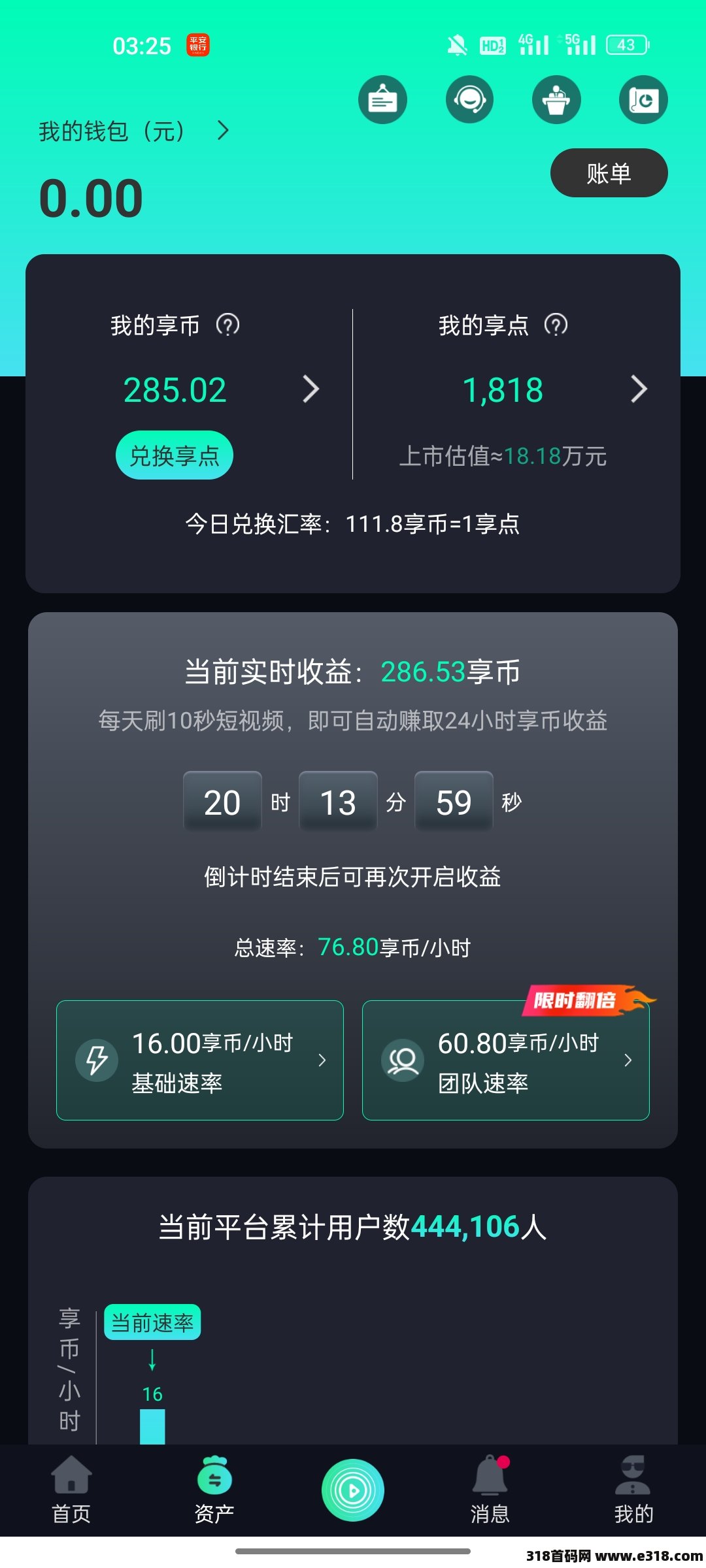This screenshot has width=706, height=1568.
Task: Tap the center video play button
Action: click(x=353, y=1490)
